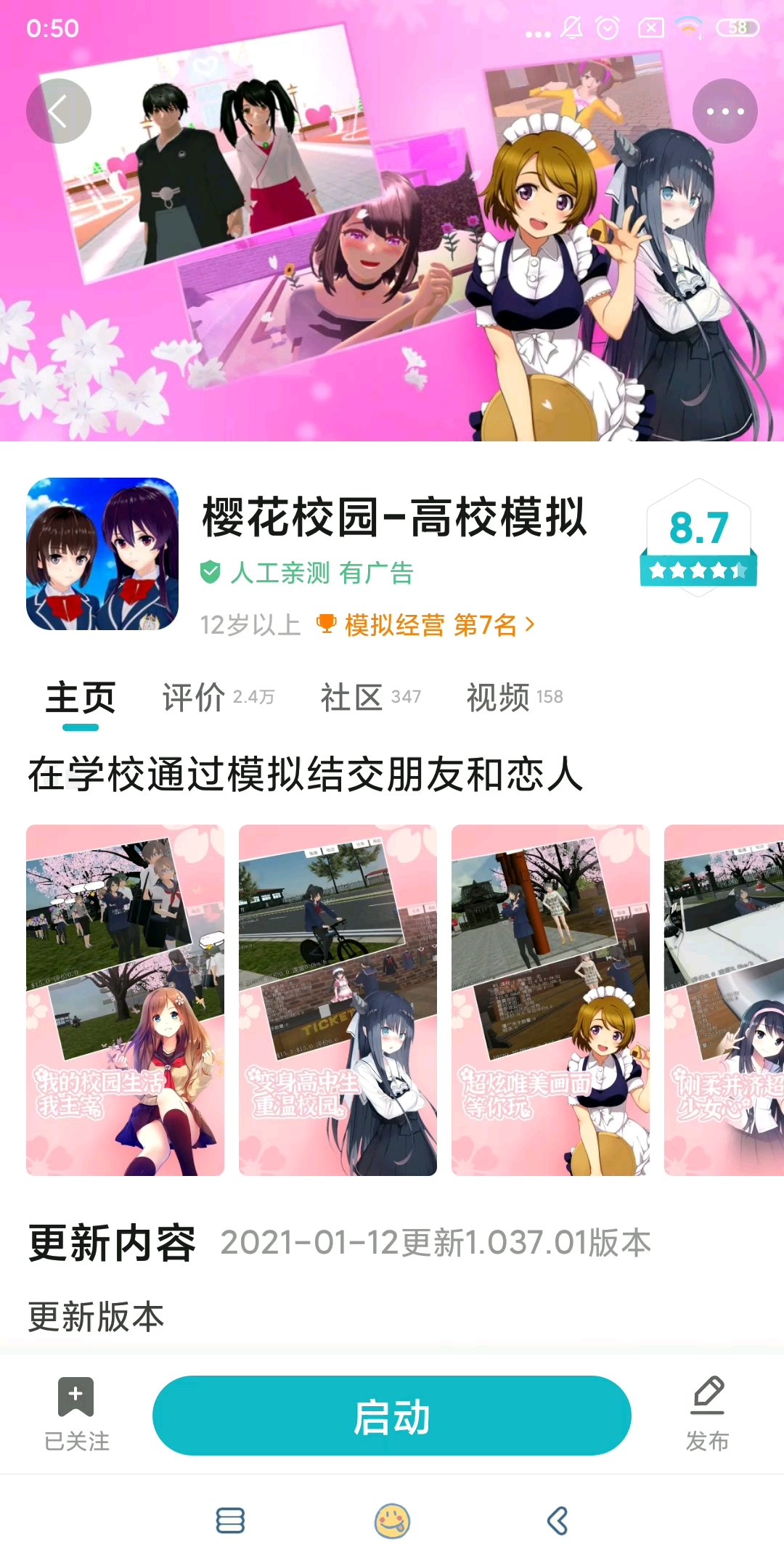Open recent apps from the navigation bar
This screenshot has height=1568, width=784.
tap(230, 1520)
